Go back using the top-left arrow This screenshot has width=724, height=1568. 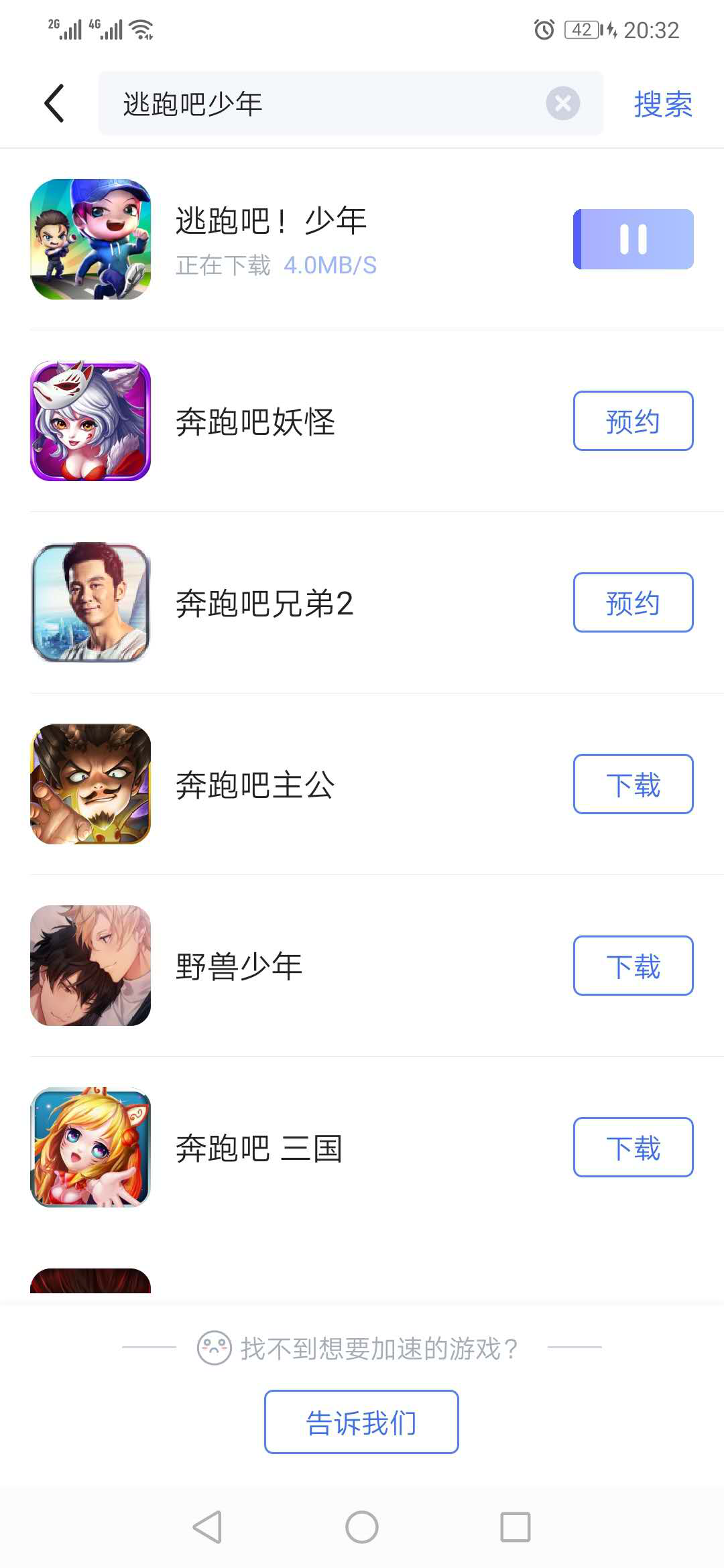click(x=54, y=103)
